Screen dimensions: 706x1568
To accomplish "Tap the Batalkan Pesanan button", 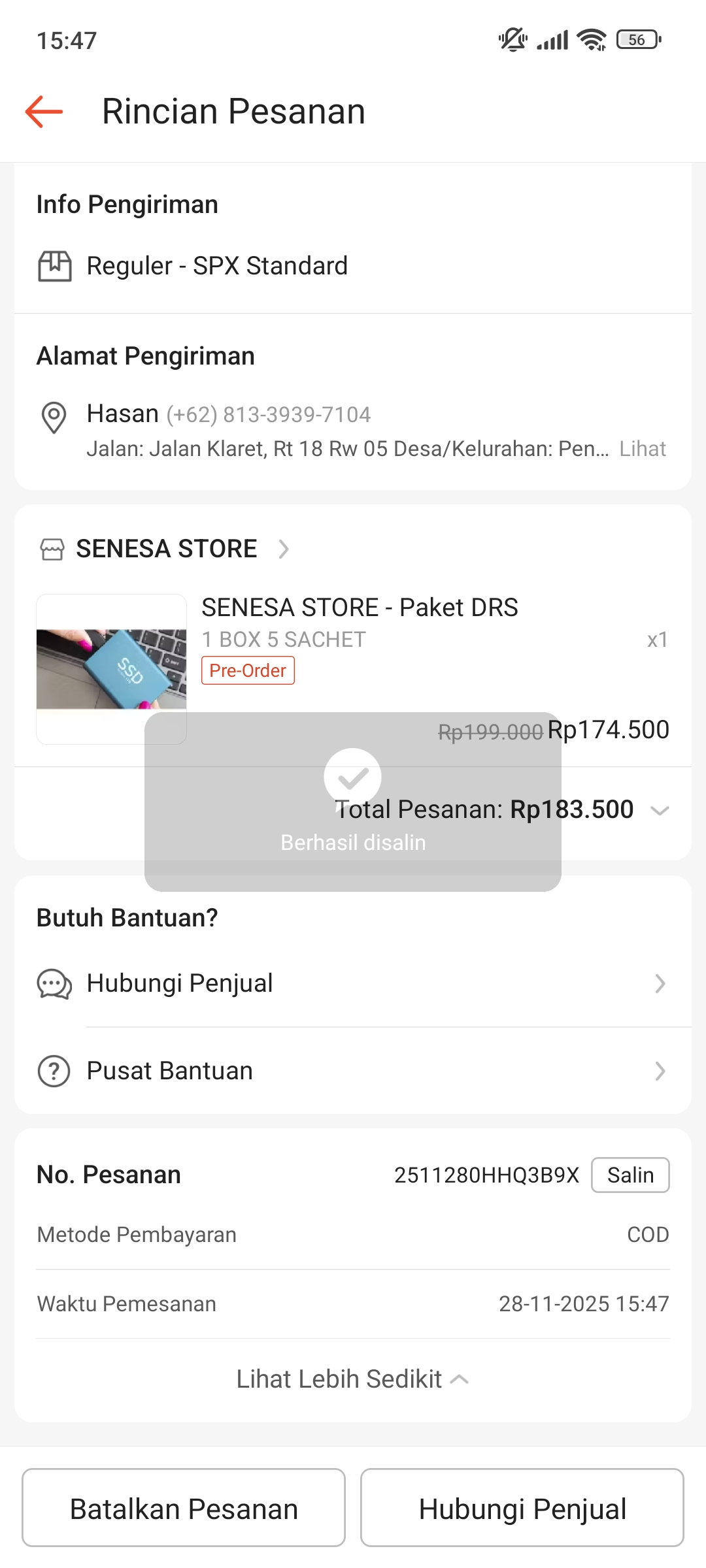I will tap(184, 1509).
